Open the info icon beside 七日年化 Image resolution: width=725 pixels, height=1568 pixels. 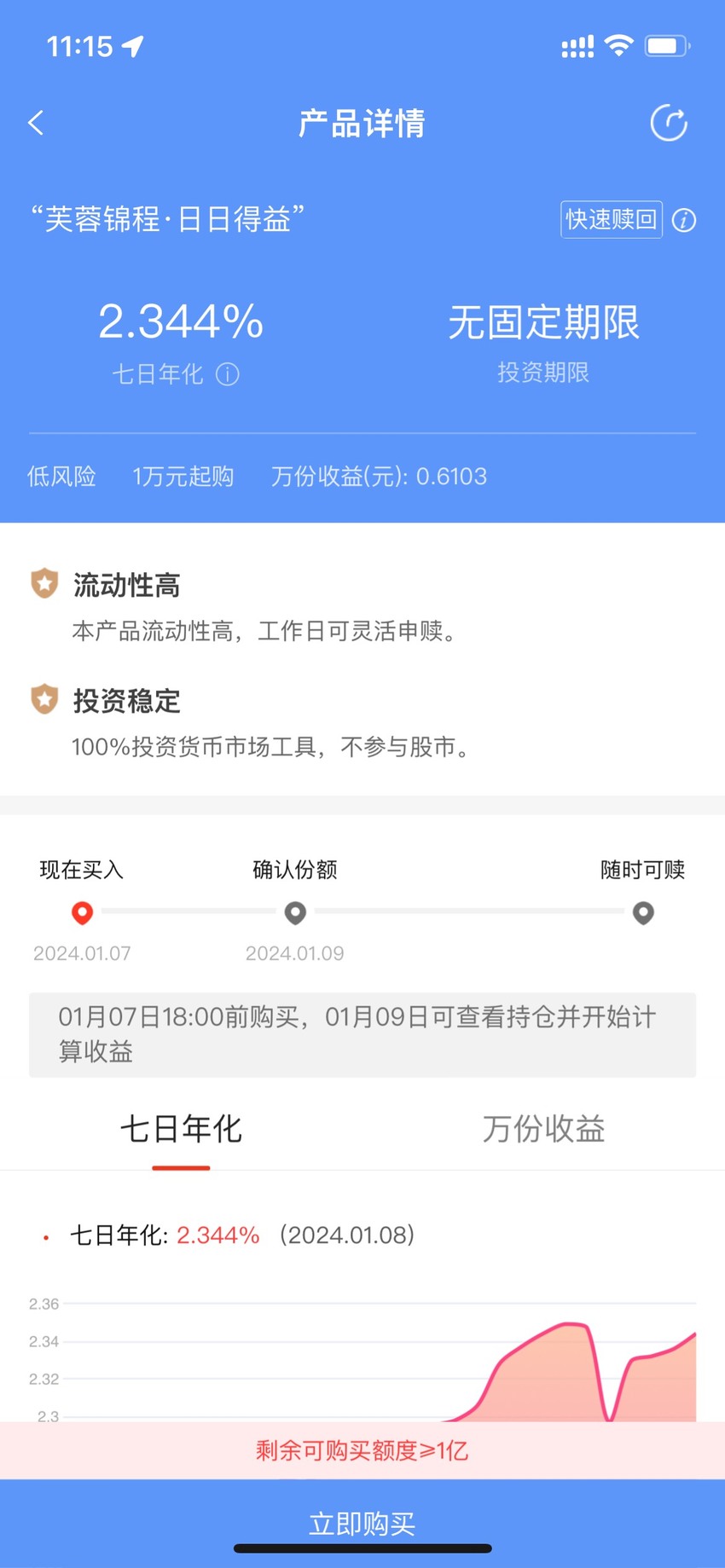pos(228,374)
